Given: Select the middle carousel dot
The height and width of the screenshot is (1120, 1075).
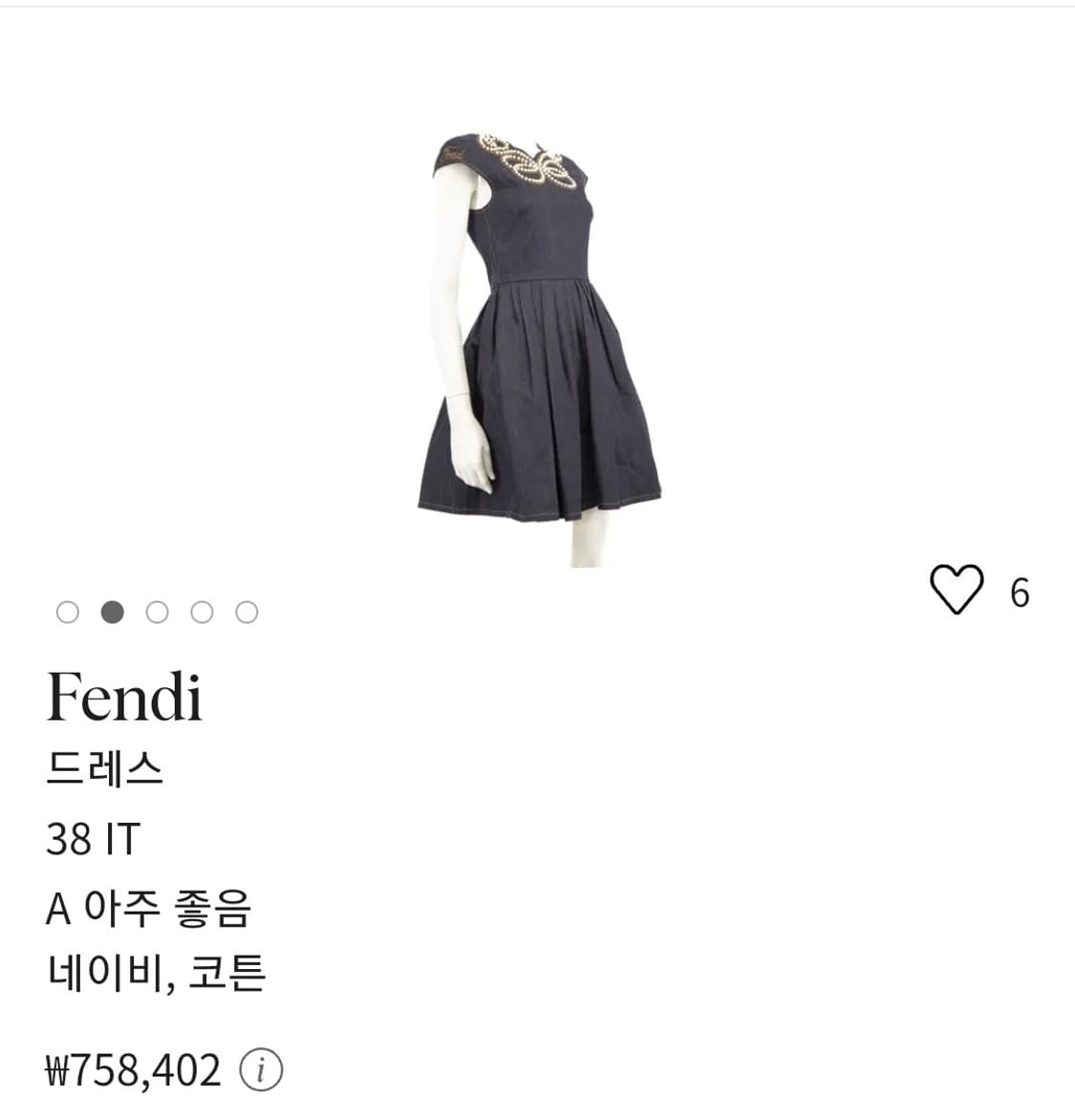Looking at the screenshot, I should pos(159,612).
